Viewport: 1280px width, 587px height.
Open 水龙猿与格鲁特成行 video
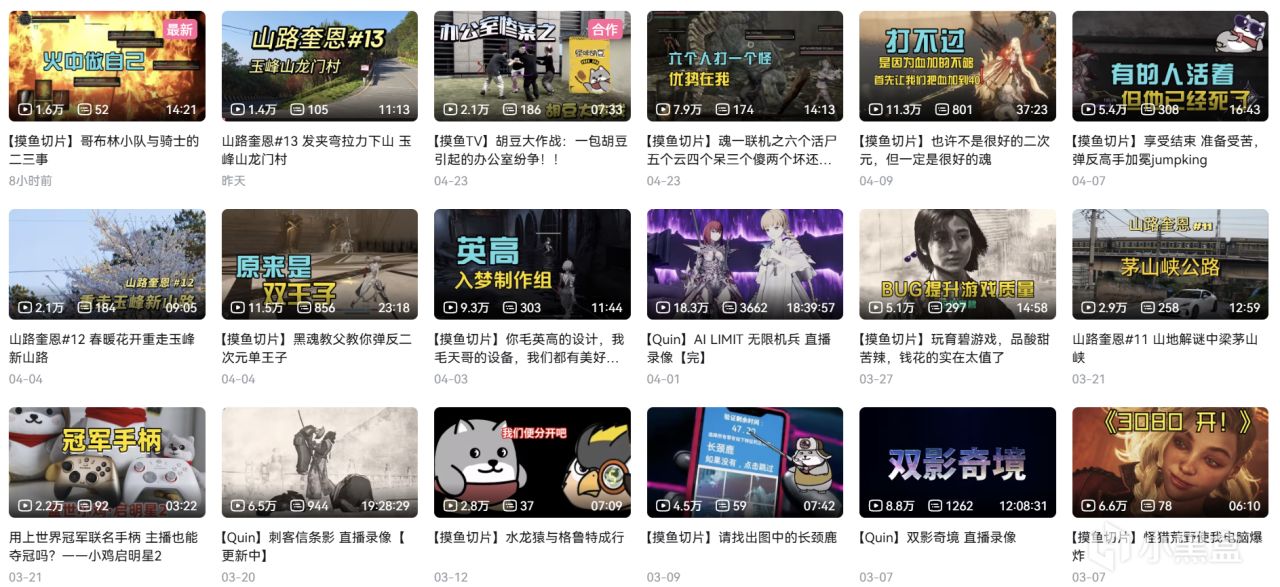[532, 462]
